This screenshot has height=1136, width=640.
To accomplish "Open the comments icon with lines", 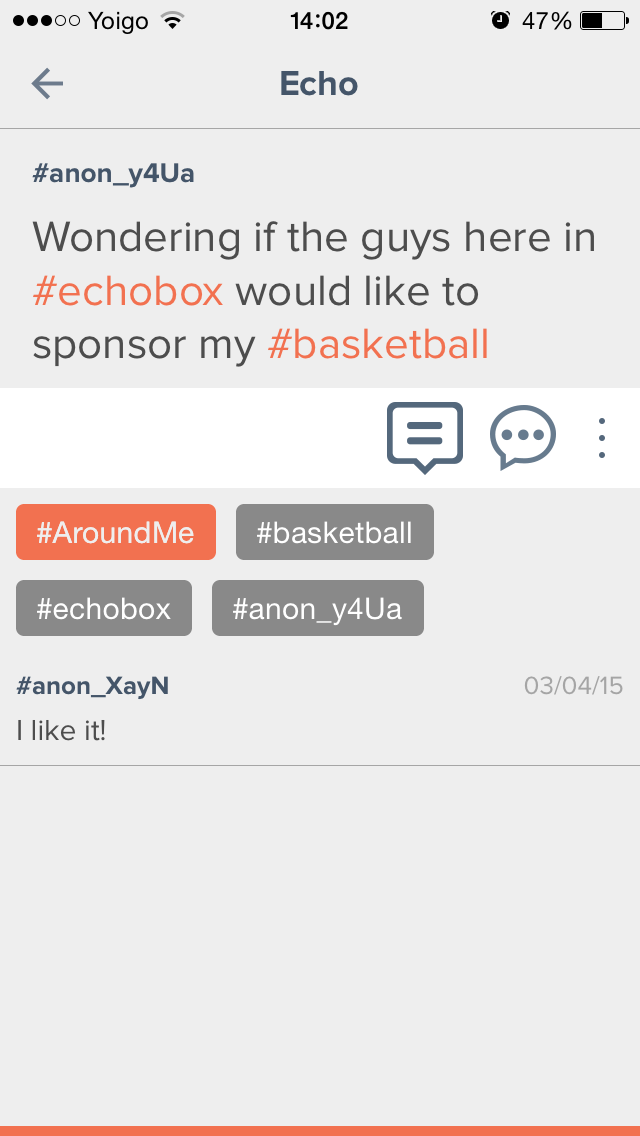I will [425, 438].
